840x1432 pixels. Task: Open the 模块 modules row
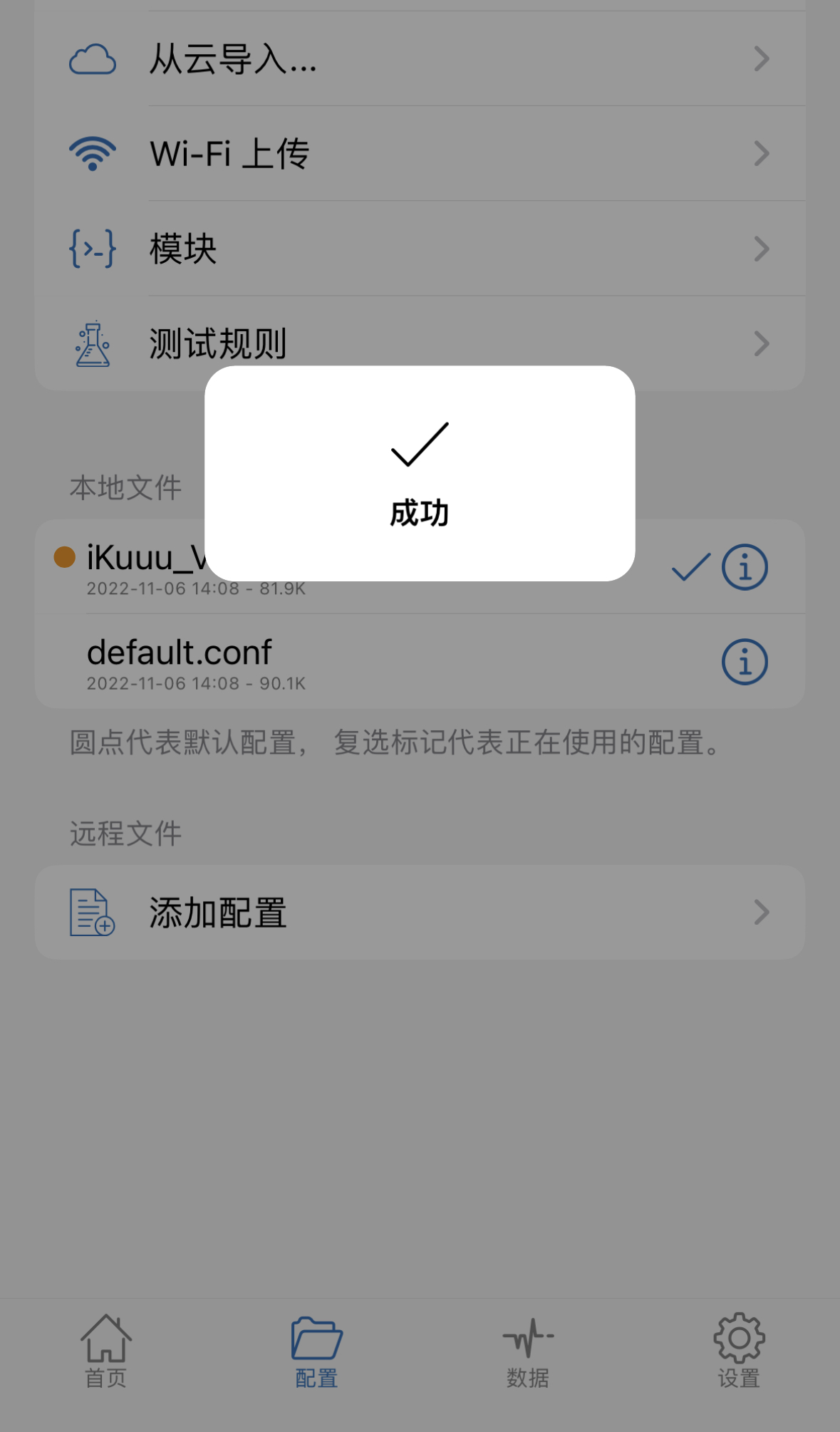pos(420,249)
